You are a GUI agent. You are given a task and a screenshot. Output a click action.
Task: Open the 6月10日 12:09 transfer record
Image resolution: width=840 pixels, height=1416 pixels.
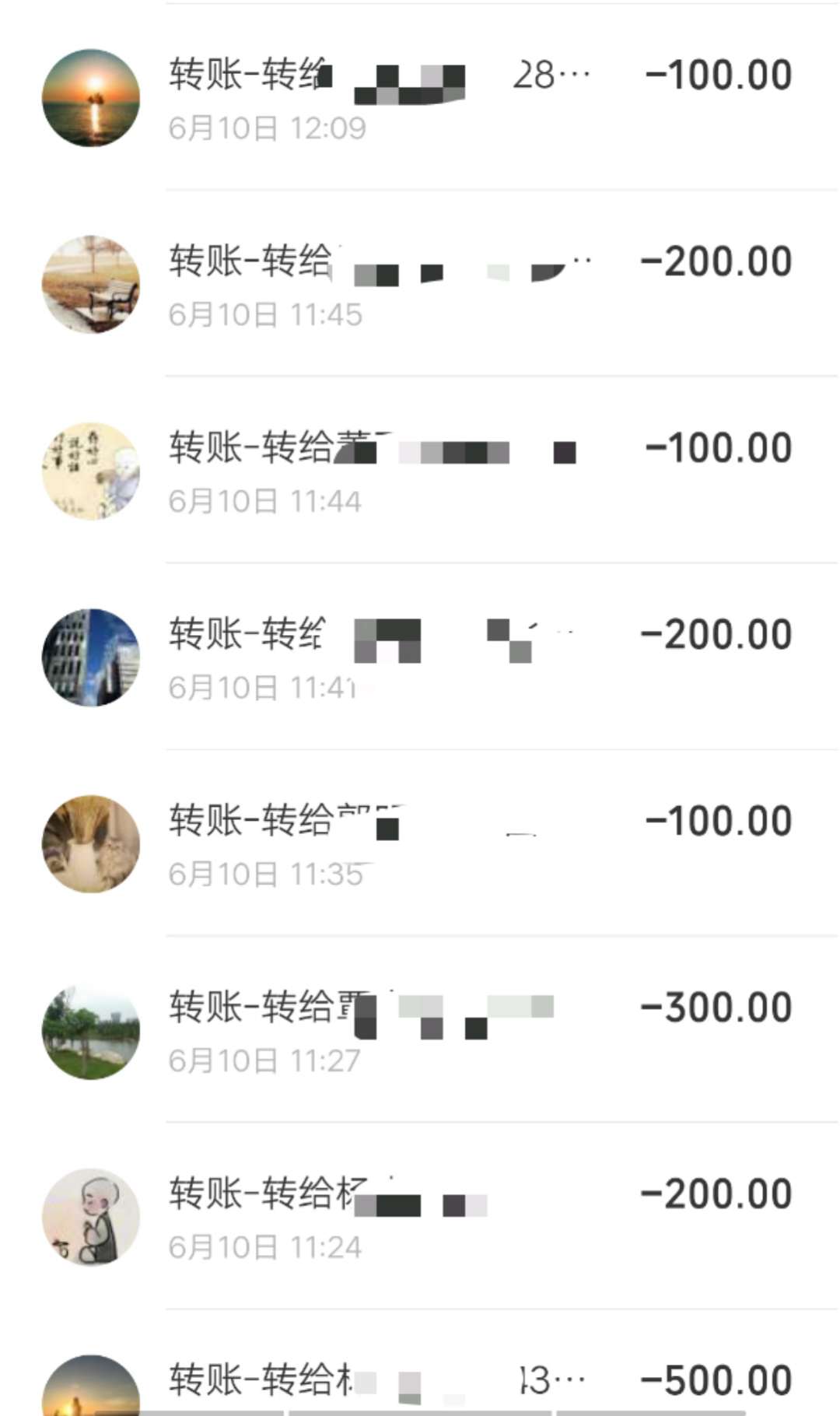point(420,98)
